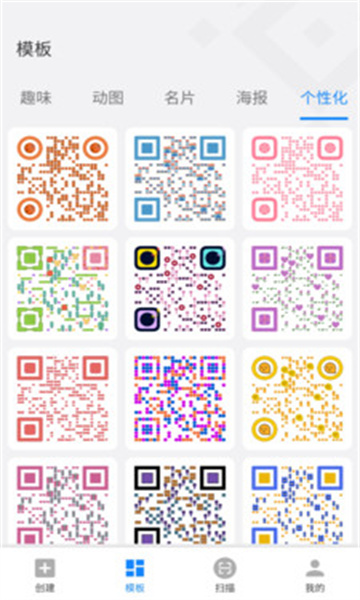Open the 扫描 scanner tab
Viewport: 360px width, 600px height.
pyautogui.click(x=225, y=575)
